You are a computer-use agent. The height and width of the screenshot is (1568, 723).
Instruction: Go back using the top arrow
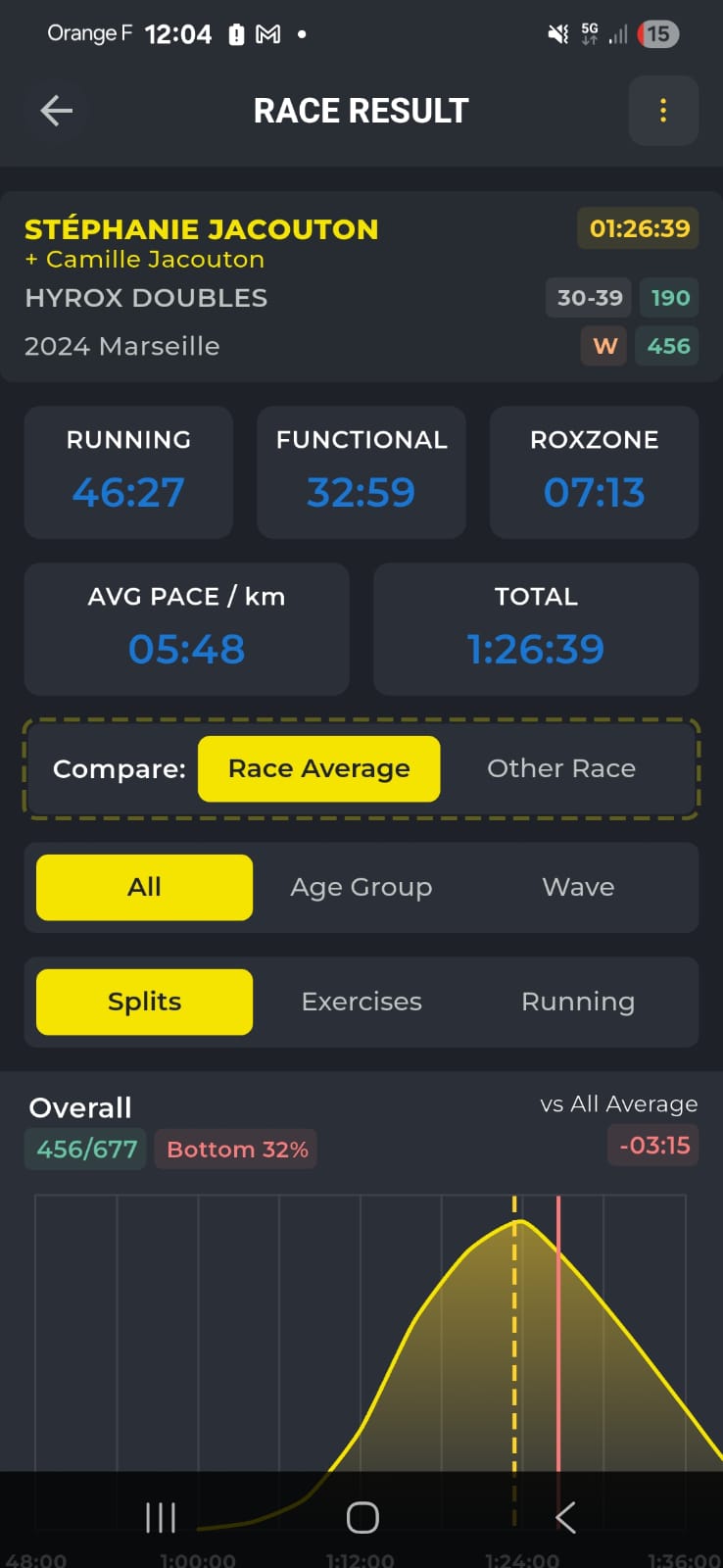click(x=57, y=111)
